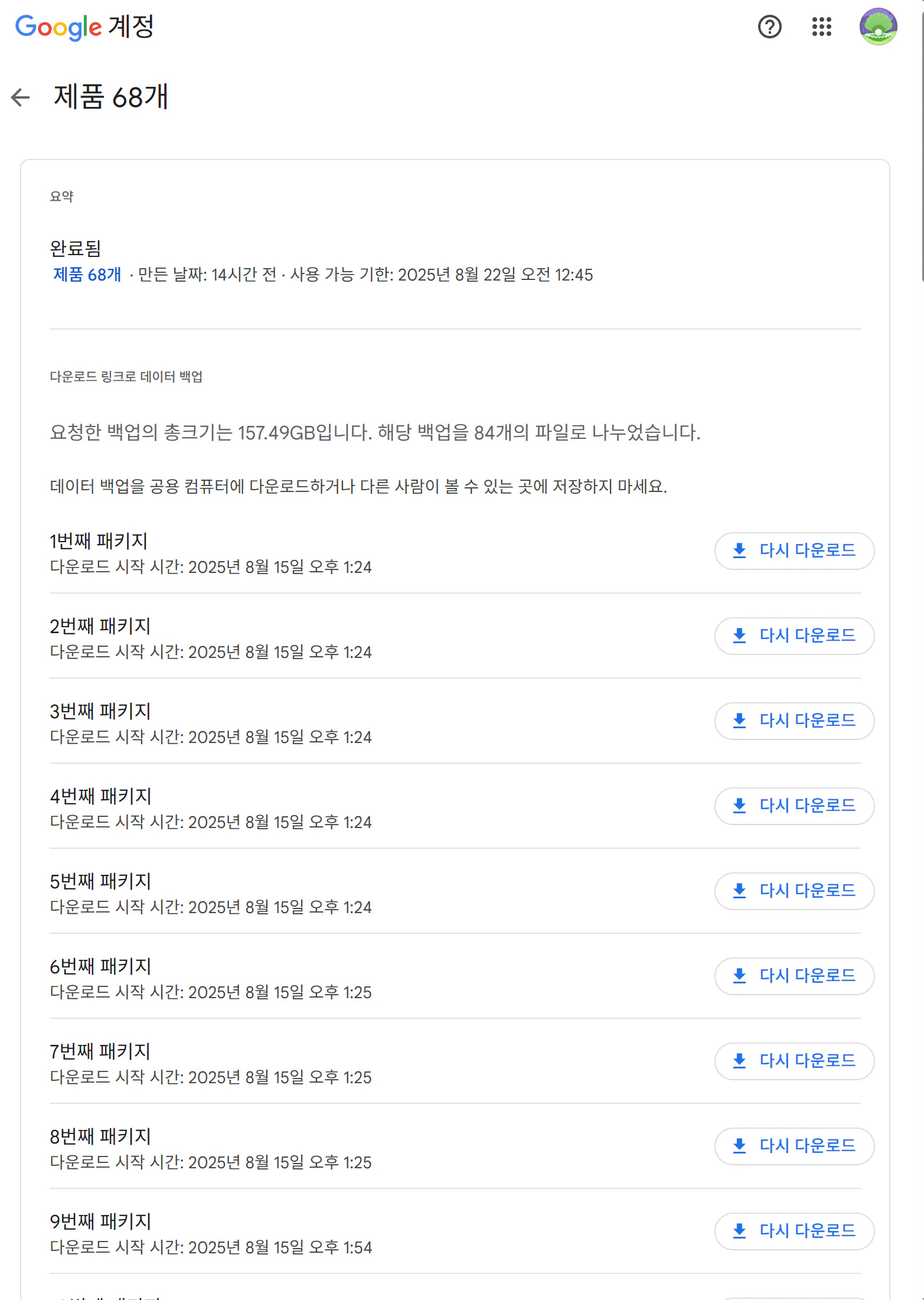Click the download icon for 7번째 패키지
This screenshot has height=1300, width=924.
click(x=739, y=1061)
